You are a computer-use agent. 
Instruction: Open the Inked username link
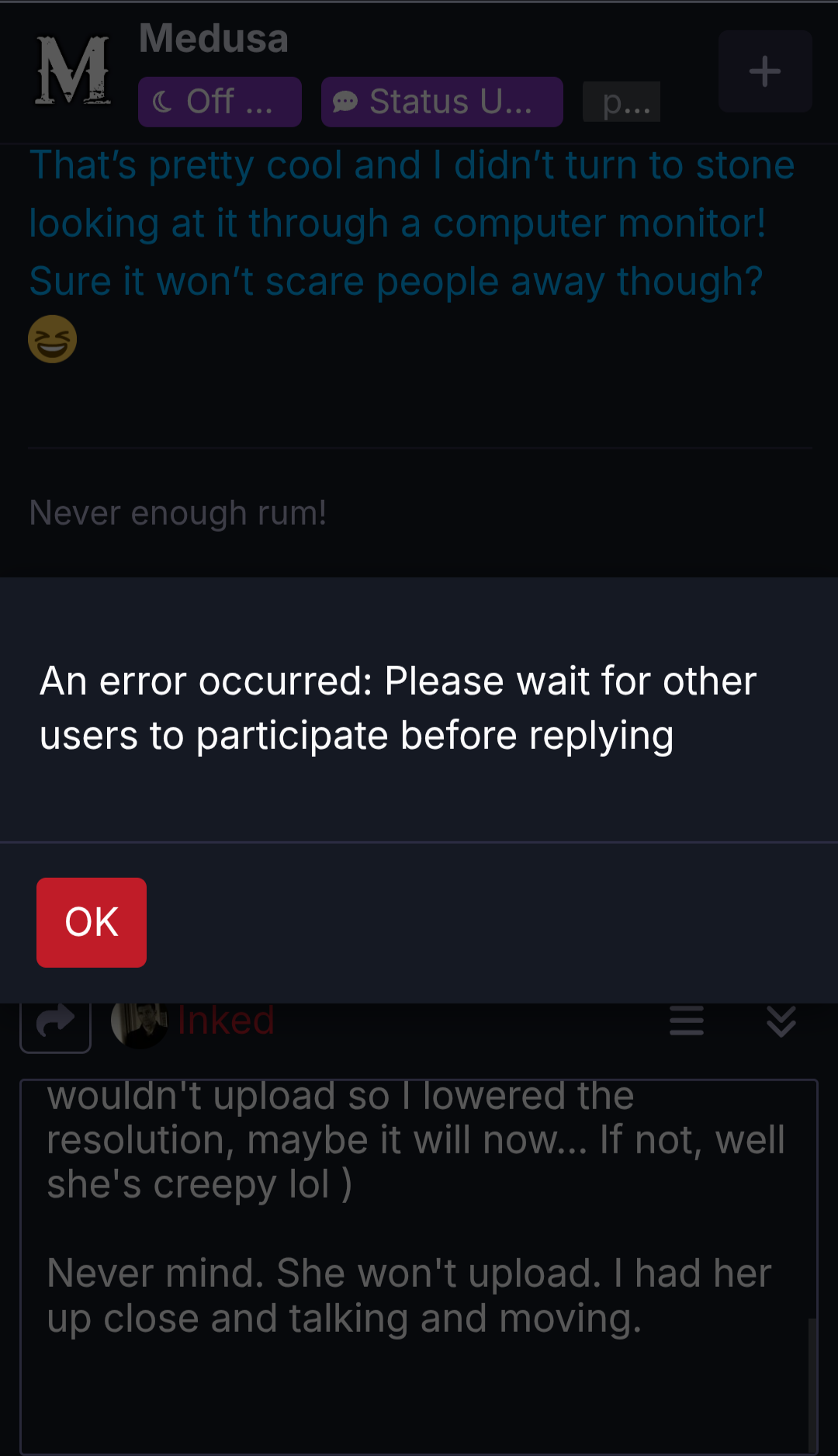point(226,1021)
